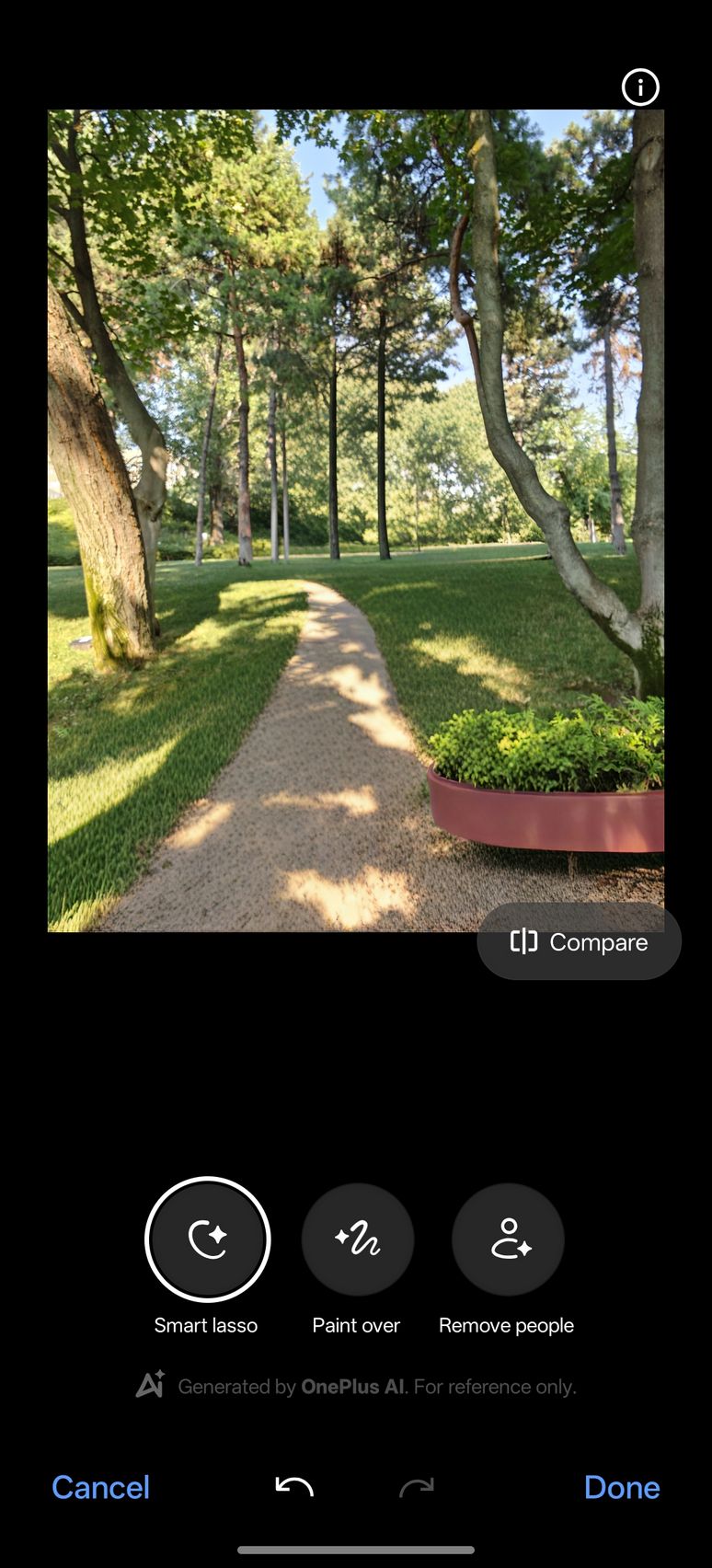This screenshot has width=712, height=1568.
Task: Confirm edits with Done
Action: pyautogui.click(x=622, y=1487)
